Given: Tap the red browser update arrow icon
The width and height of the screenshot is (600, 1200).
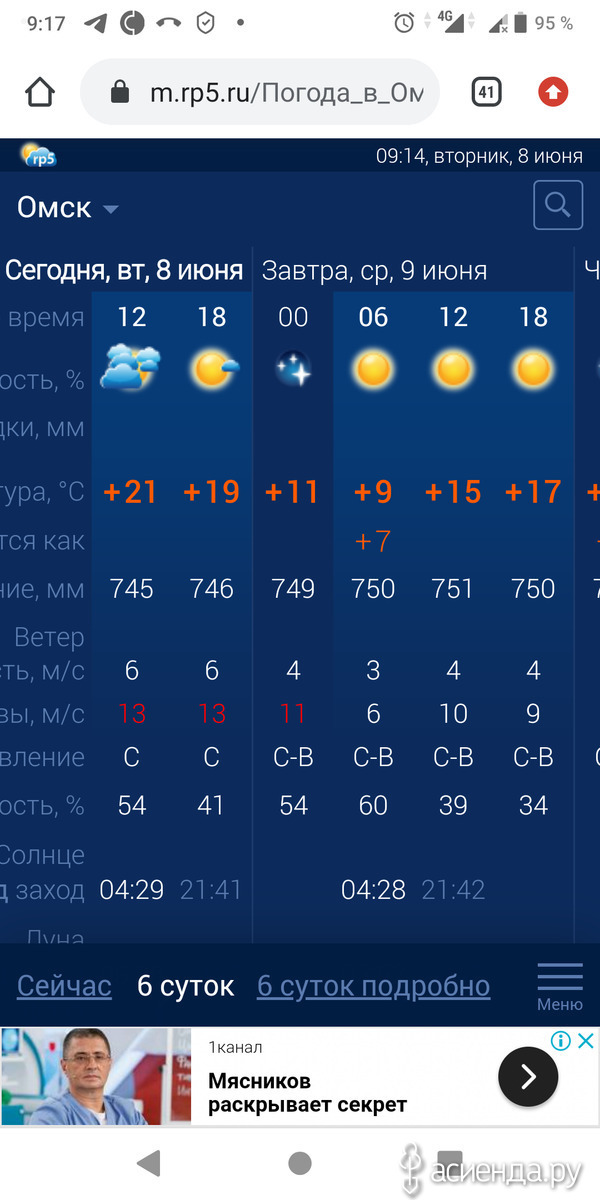Looking at the screenshot, I should pyautogui.click(x=553, y=93).
